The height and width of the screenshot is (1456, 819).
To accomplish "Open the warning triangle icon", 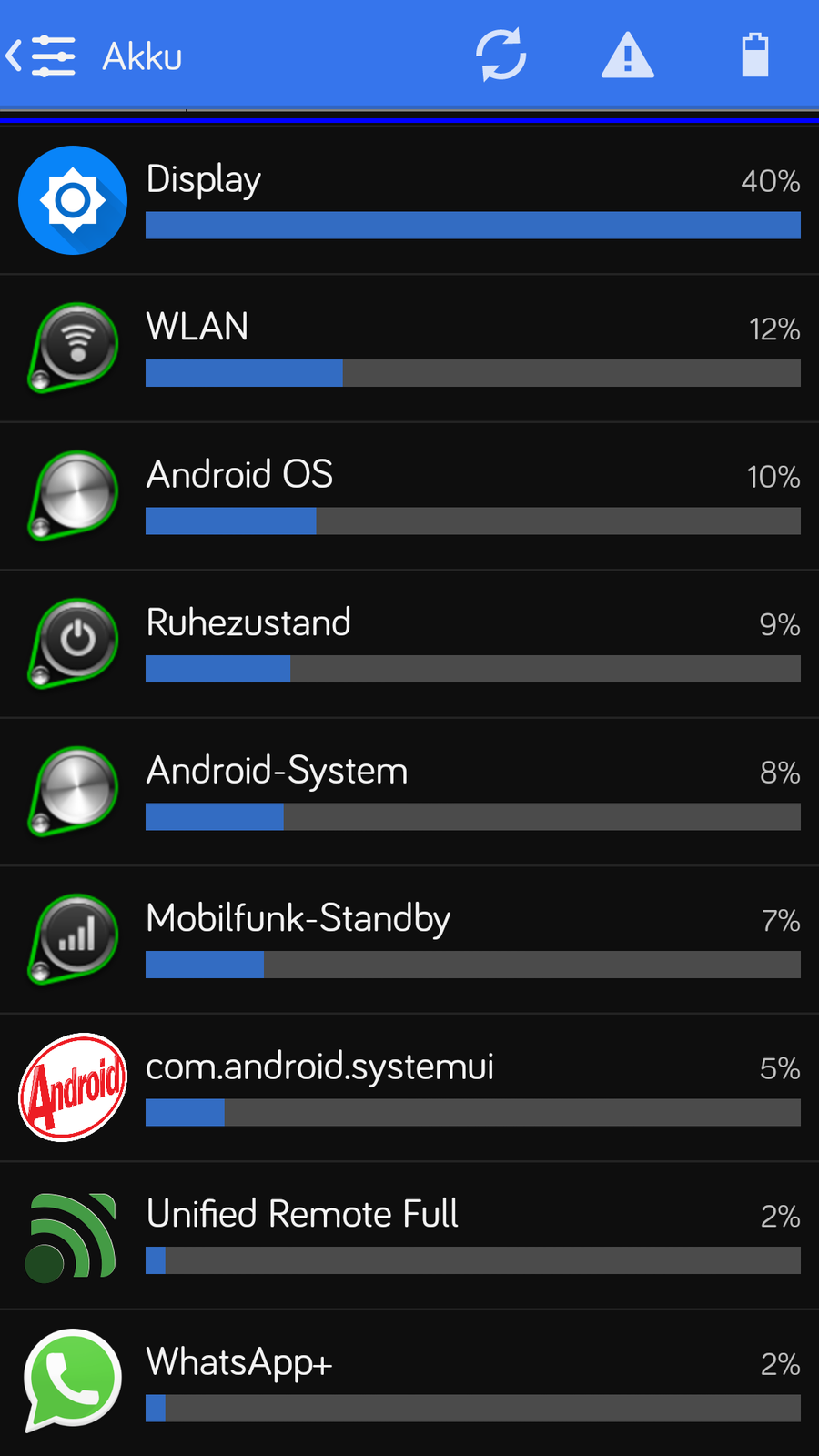I will (628, 56).
